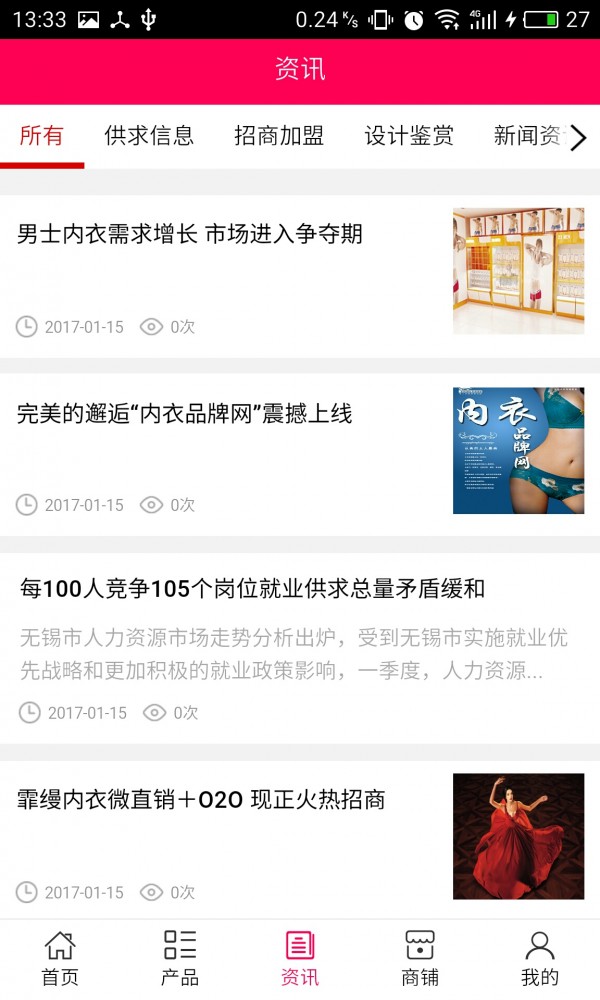The height and width of the screenshot is (1000, 600).
Task: Go to the 首页 home tab
Action: [x=60, y=958]
